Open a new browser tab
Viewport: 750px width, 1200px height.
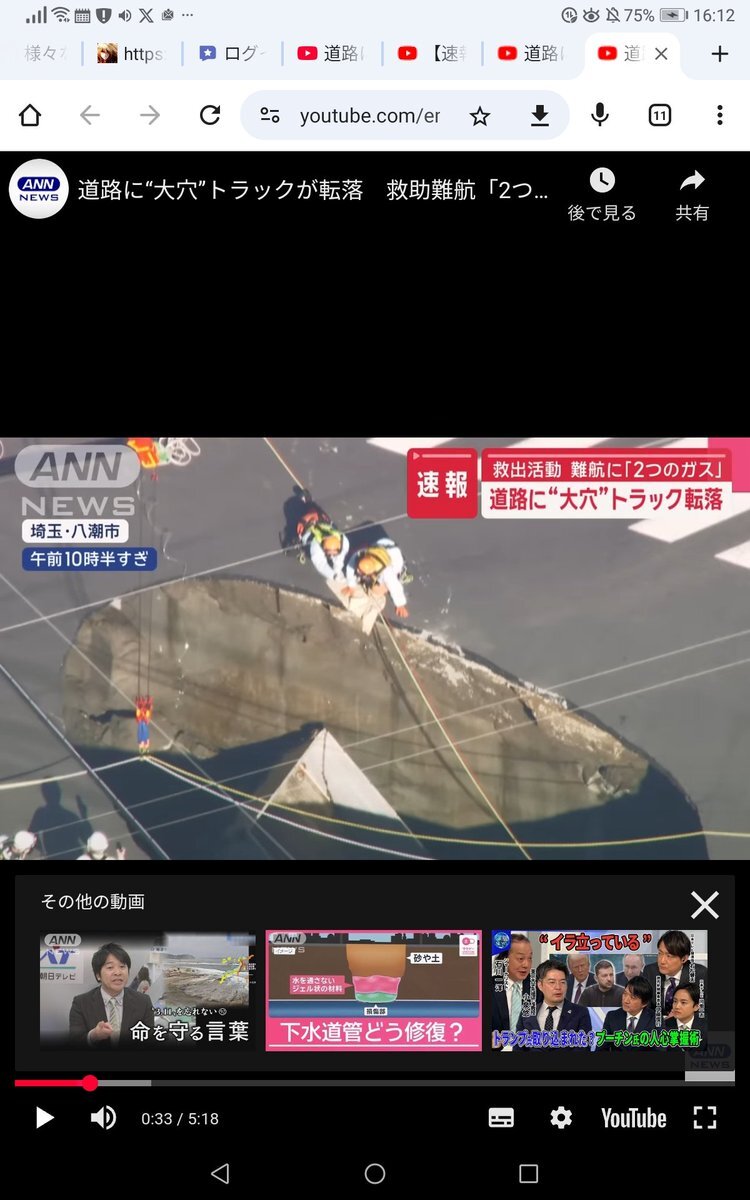(x=720, y=54)
